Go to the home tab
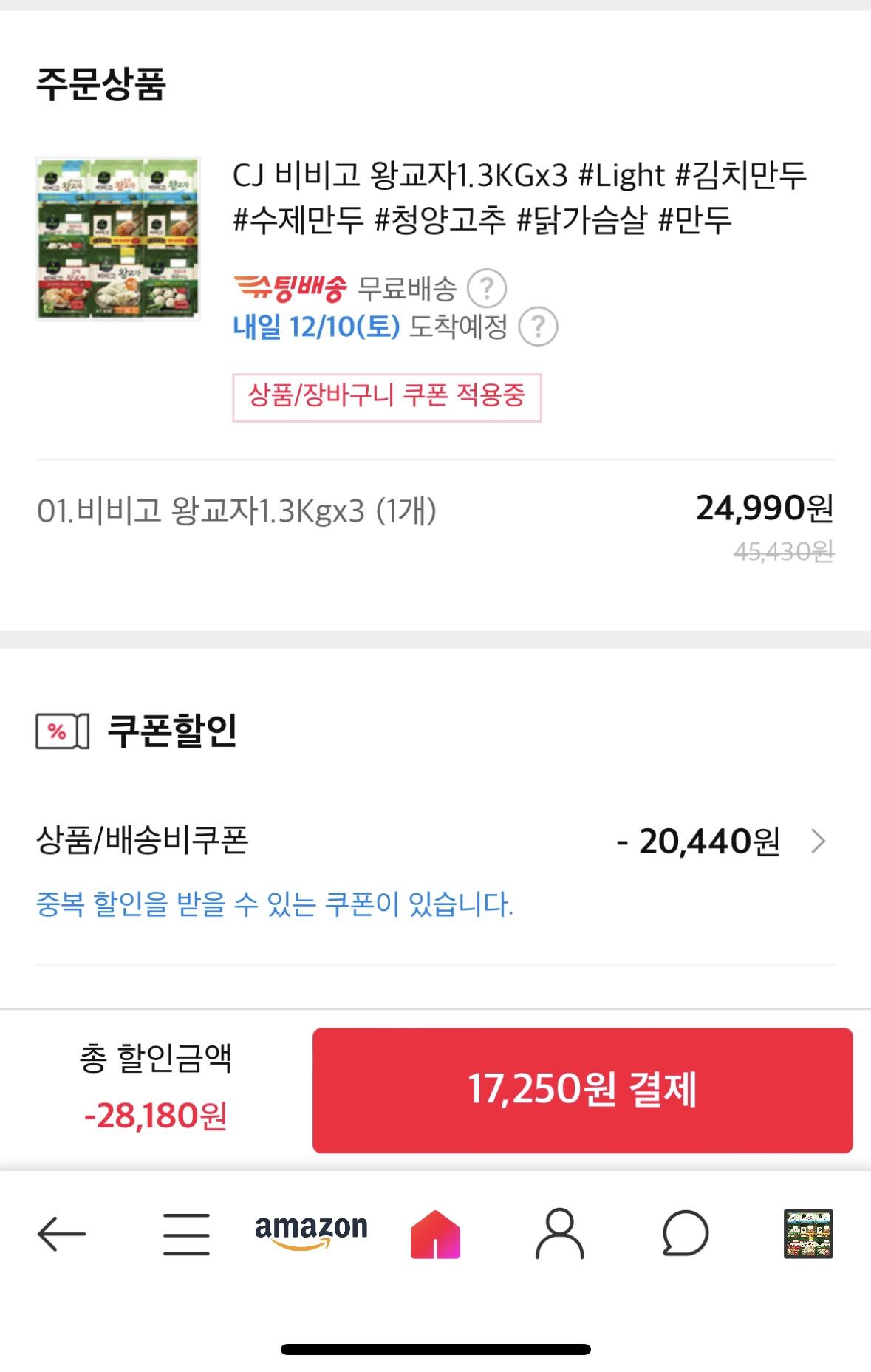871x1372 pixels. [x=435, y=1233]
